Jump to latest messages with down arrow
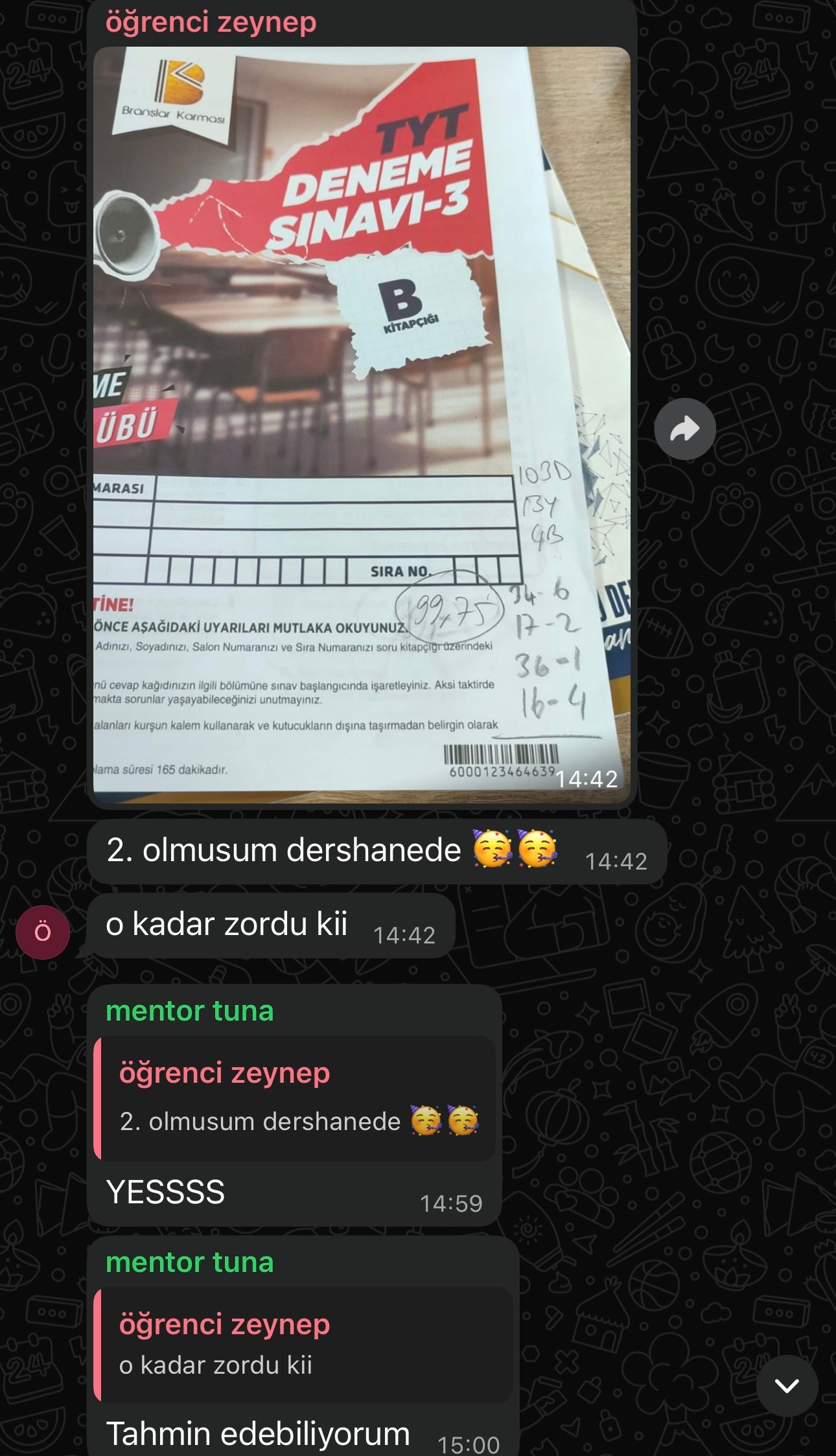 click(787, 1386)
